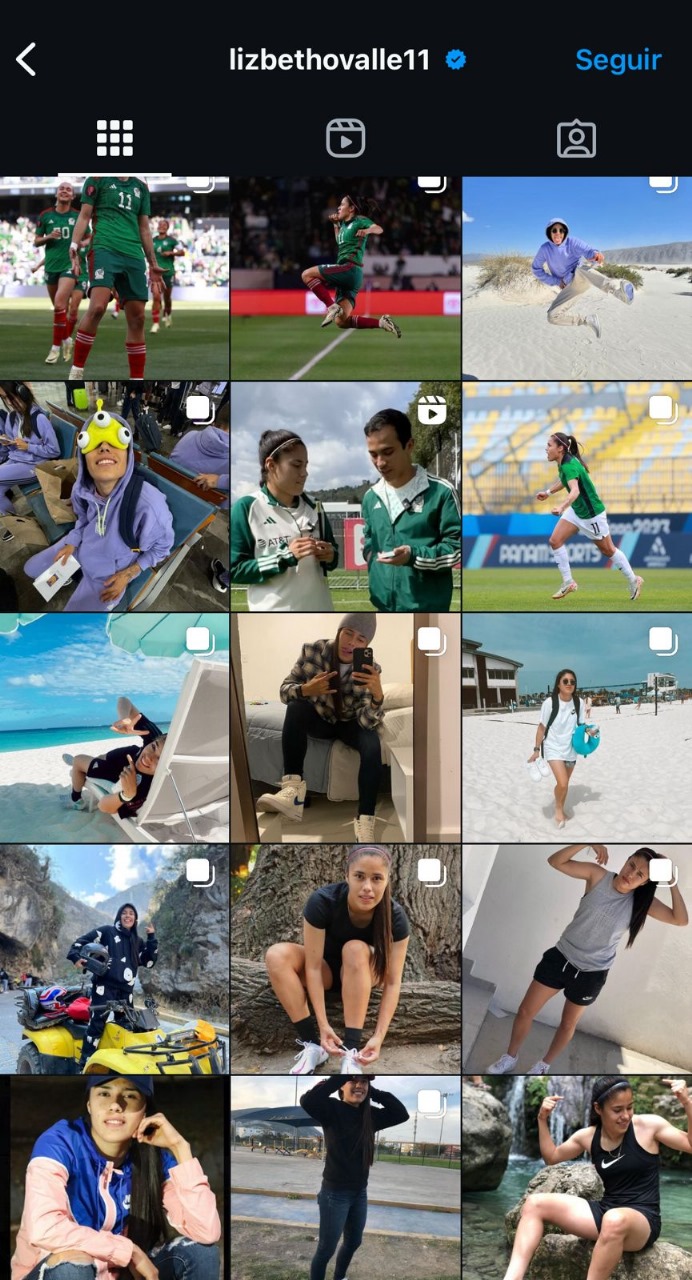Tap Seguir to follow lizbethovalle11
Image resolution: width=692 pixels, height=1280 pixels.
point(618,60)
